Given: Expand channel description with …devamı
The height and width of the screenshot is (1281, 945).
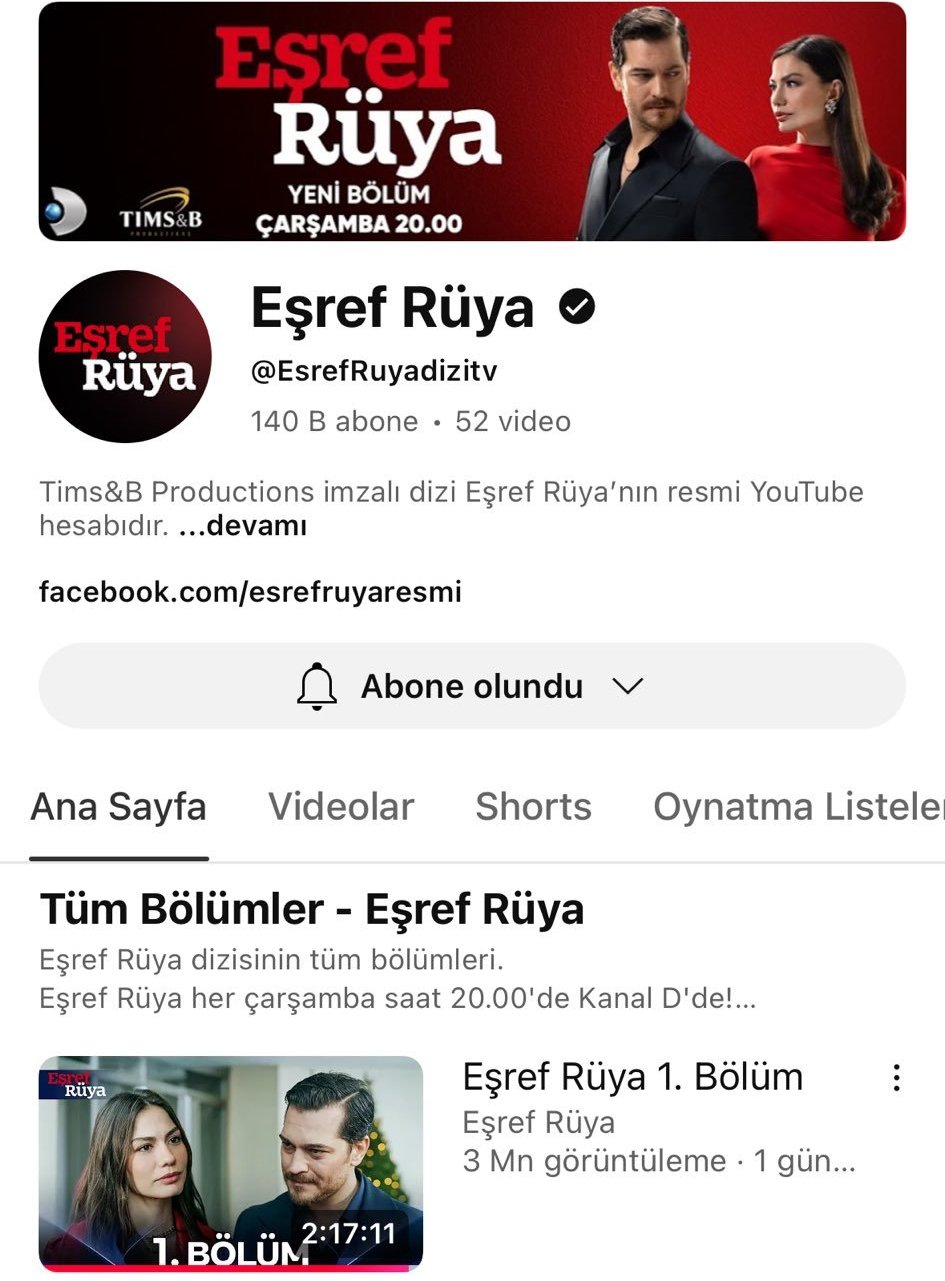Looking at the screenshot, I should (243, 526).
